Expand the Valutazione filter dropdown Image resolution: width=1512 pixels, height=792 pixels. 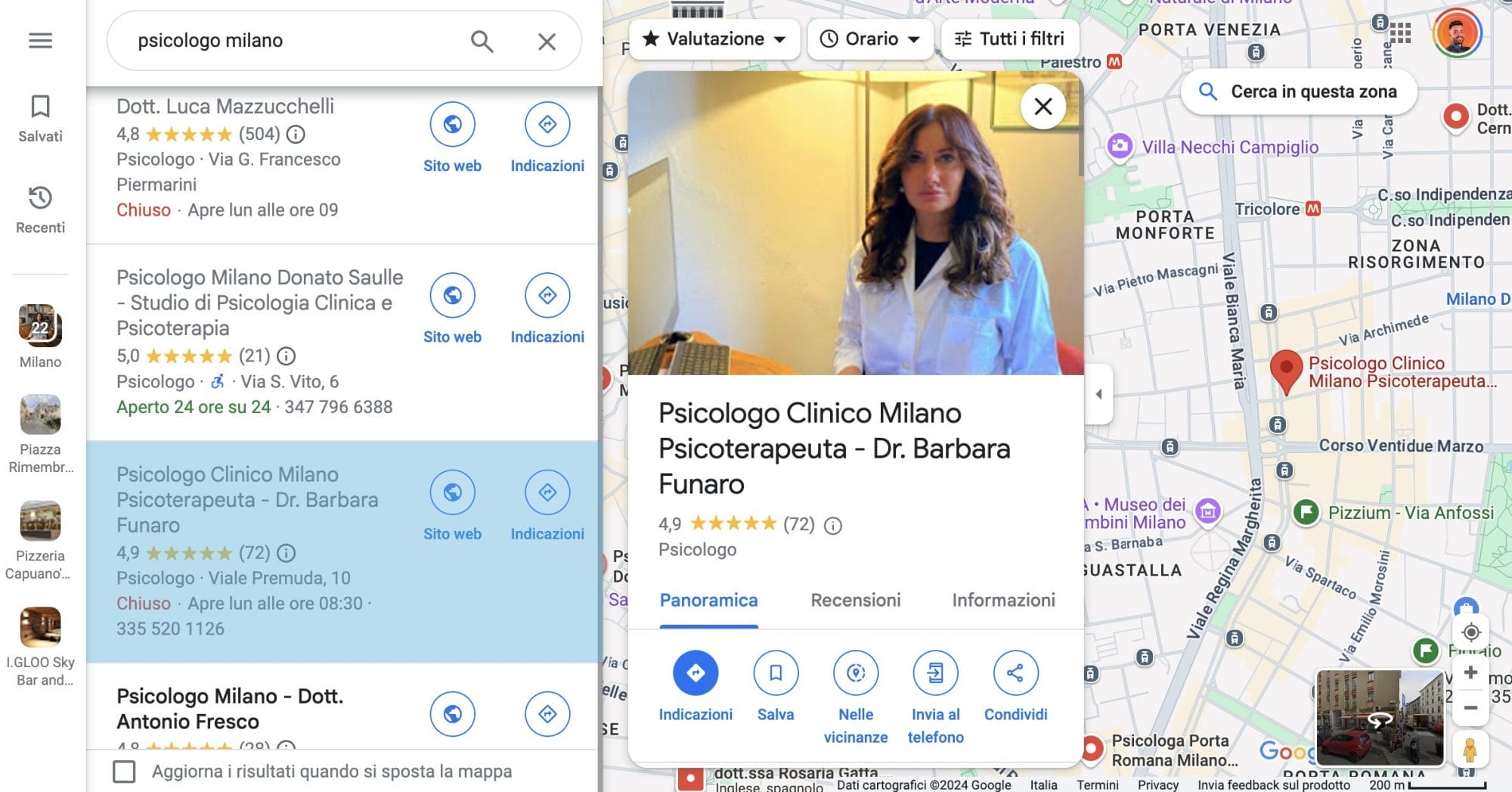point(714,39)
